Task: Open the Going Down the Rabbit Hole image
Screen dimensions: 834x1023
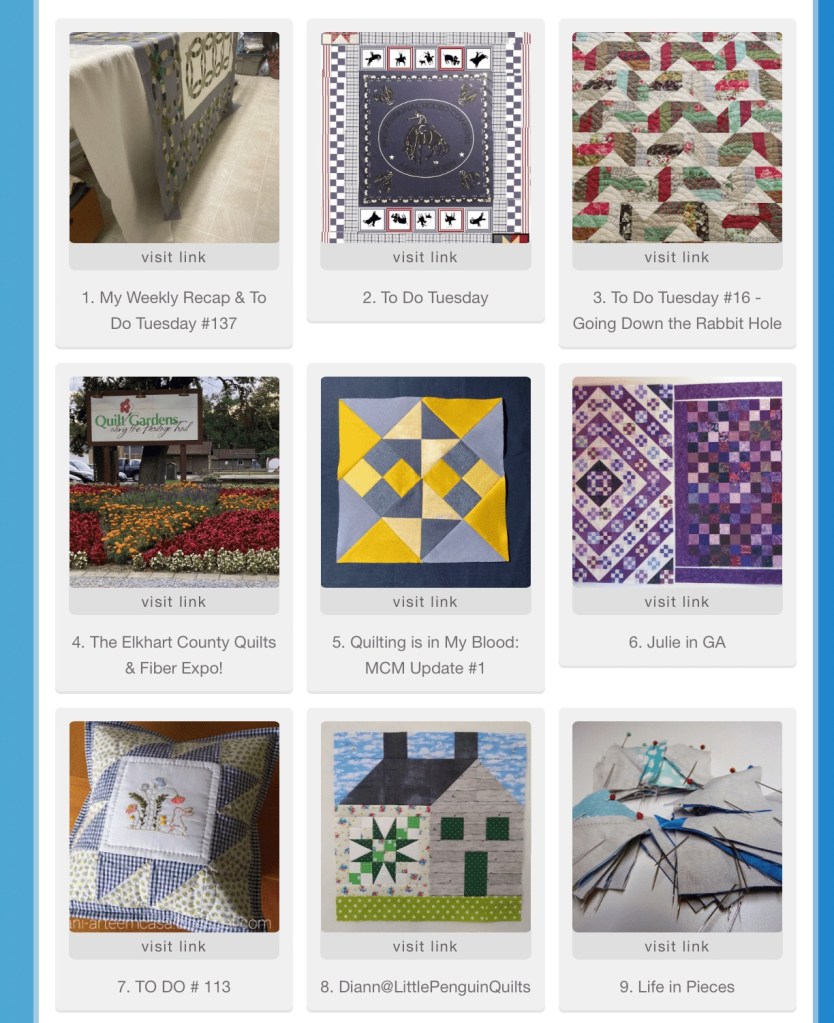Action: (677, 137)
